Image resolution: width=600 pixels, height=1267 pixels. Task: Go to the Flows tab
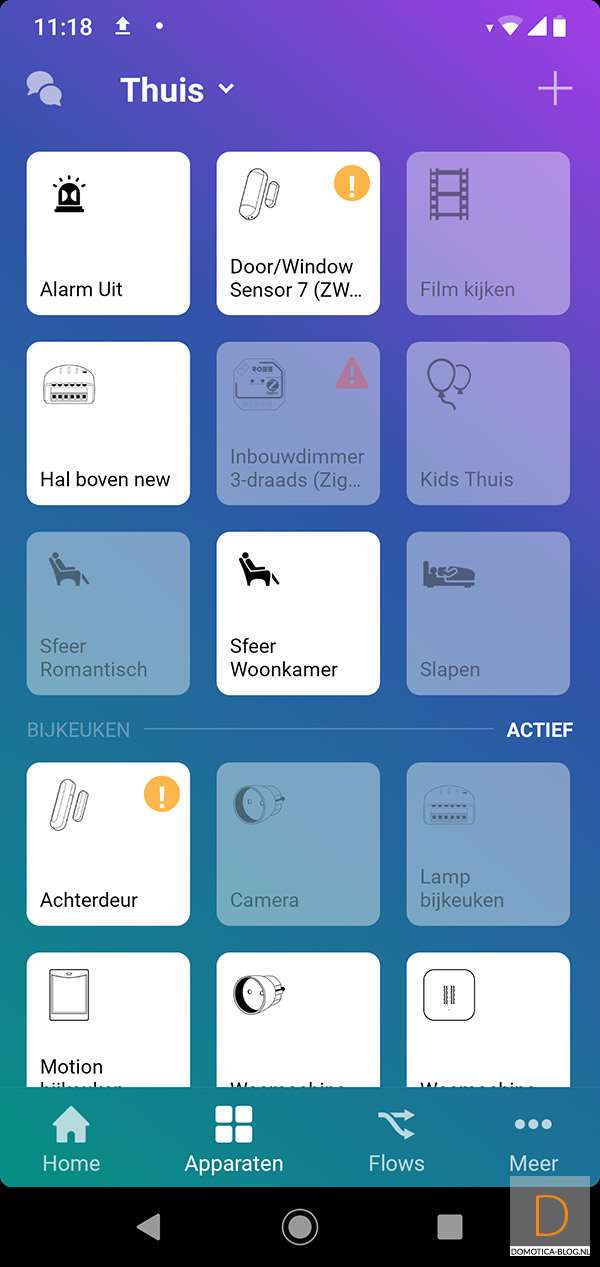[x=396, y=1139]
